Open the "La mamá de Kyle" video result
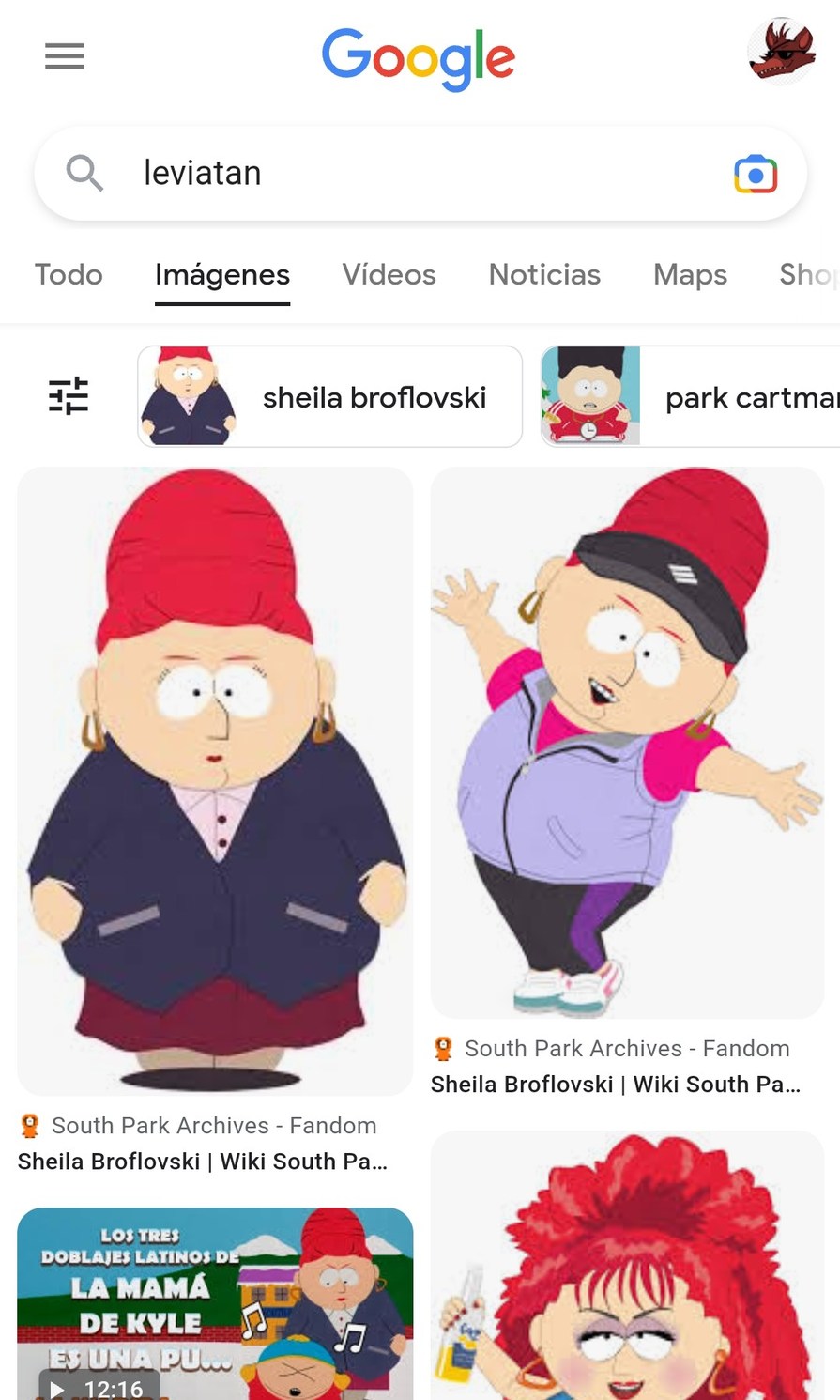This screenshot has height=1400, width=840. (215, 1303)
